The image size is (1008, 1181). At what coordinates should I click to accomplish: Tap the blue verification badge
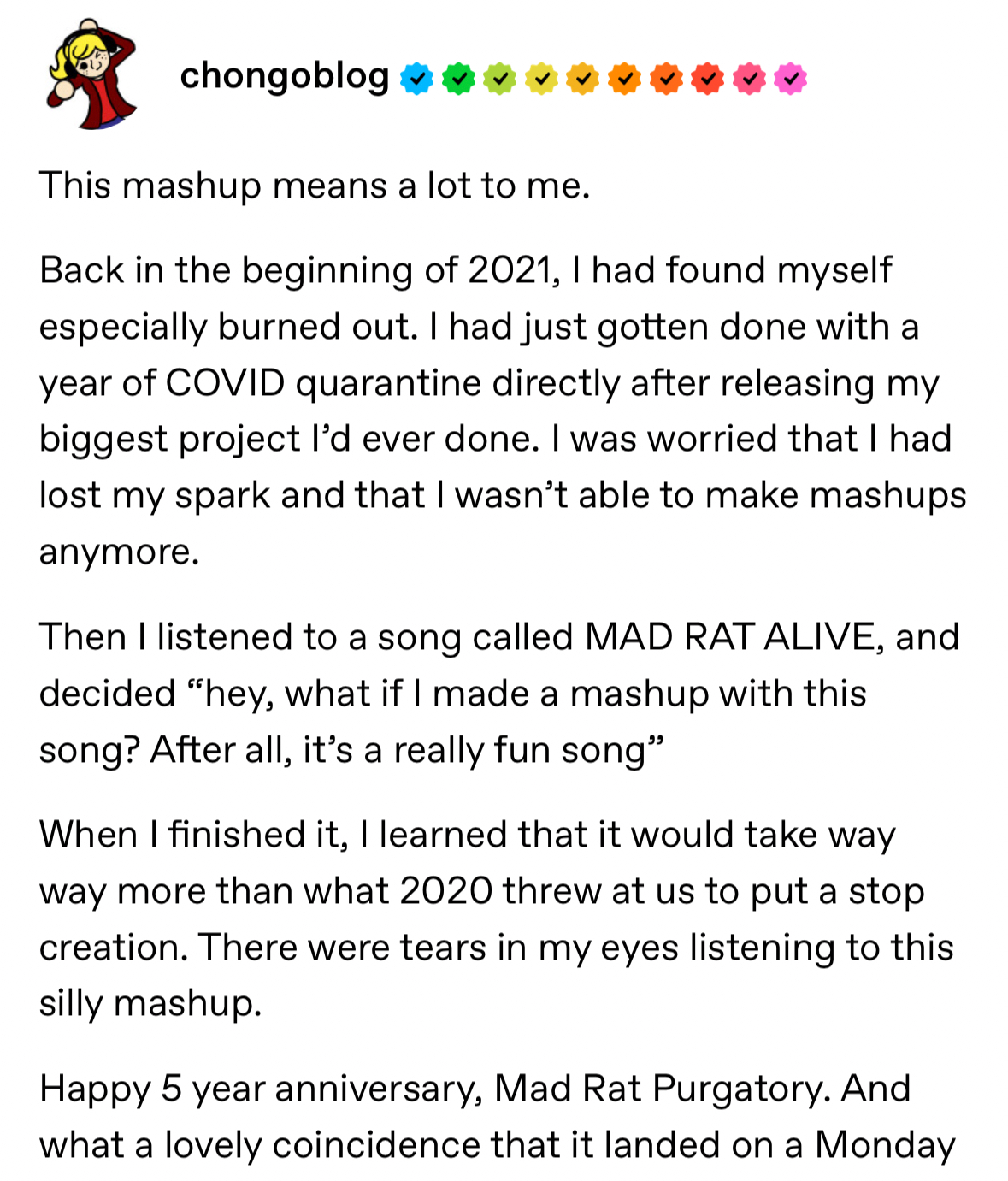(416, 79)
